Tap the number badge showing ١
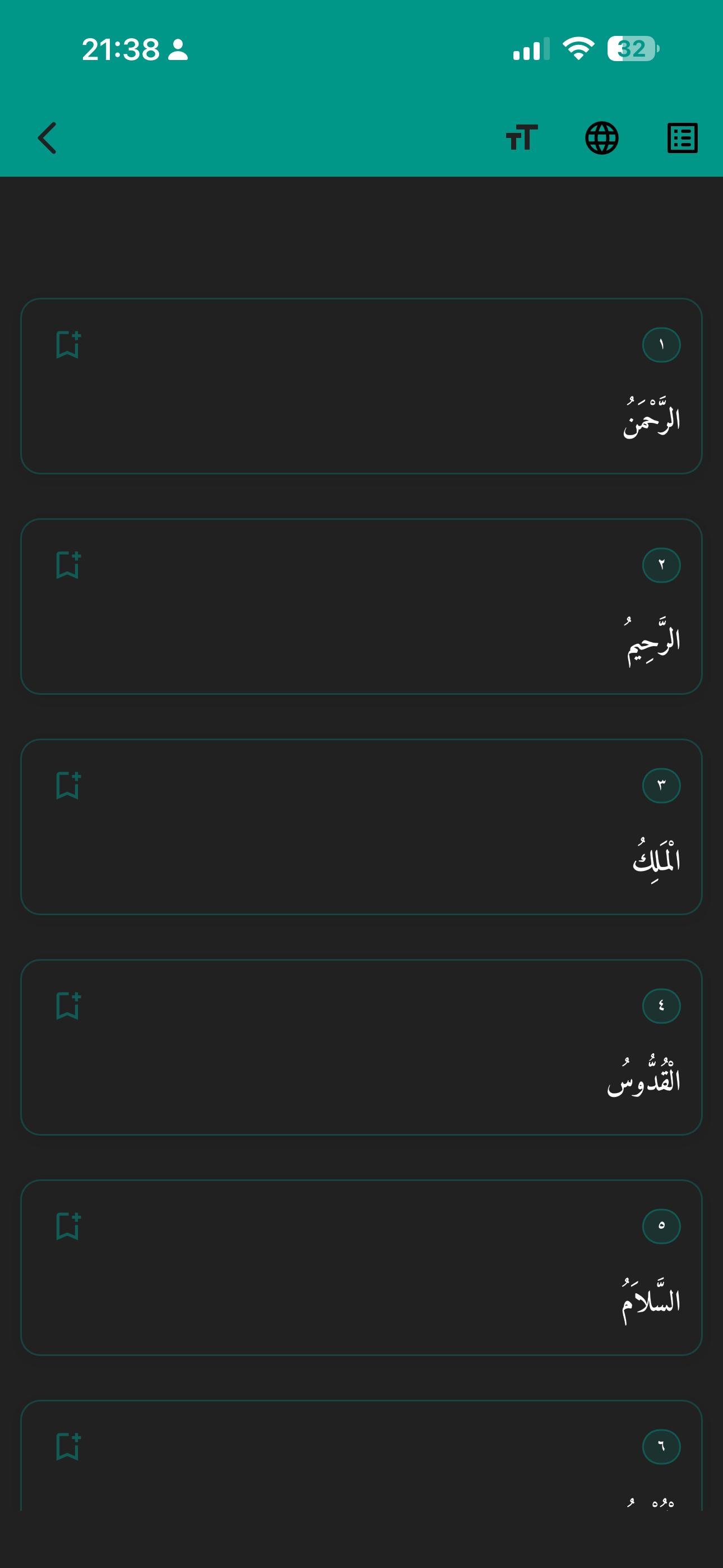 (x=661, y=344)
